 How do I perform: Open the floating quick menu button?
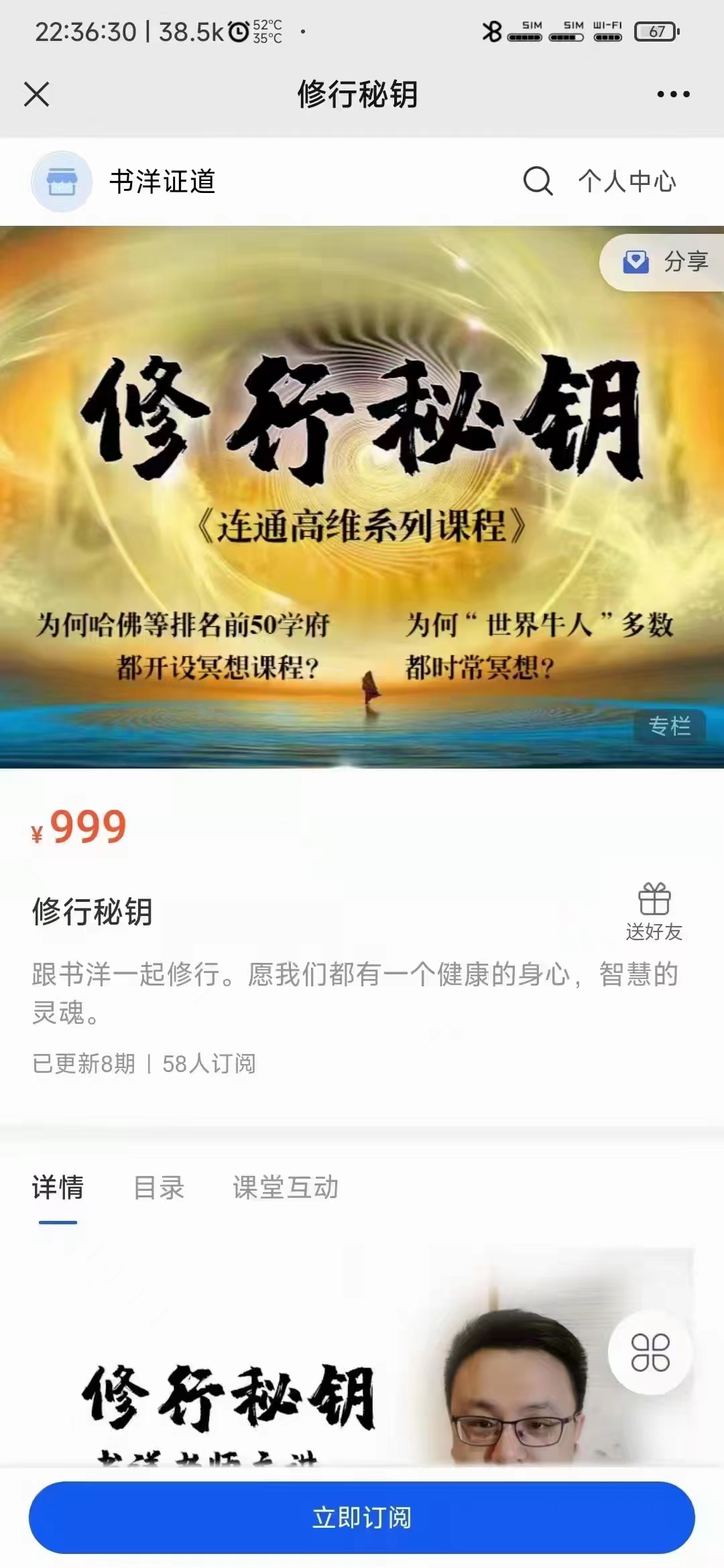(650, 1352)
